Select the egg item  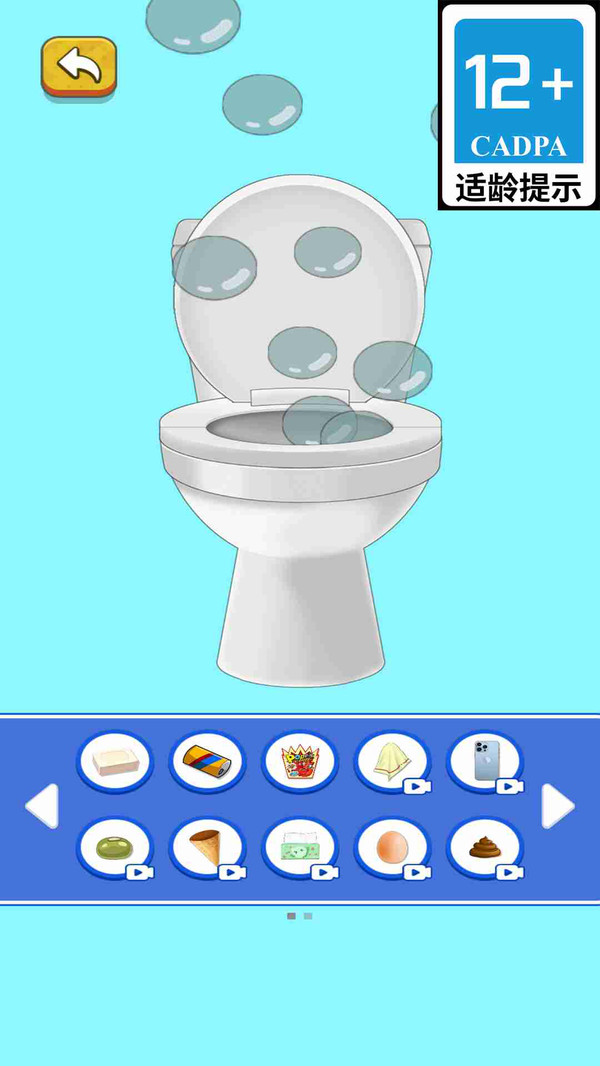(392, 848)
